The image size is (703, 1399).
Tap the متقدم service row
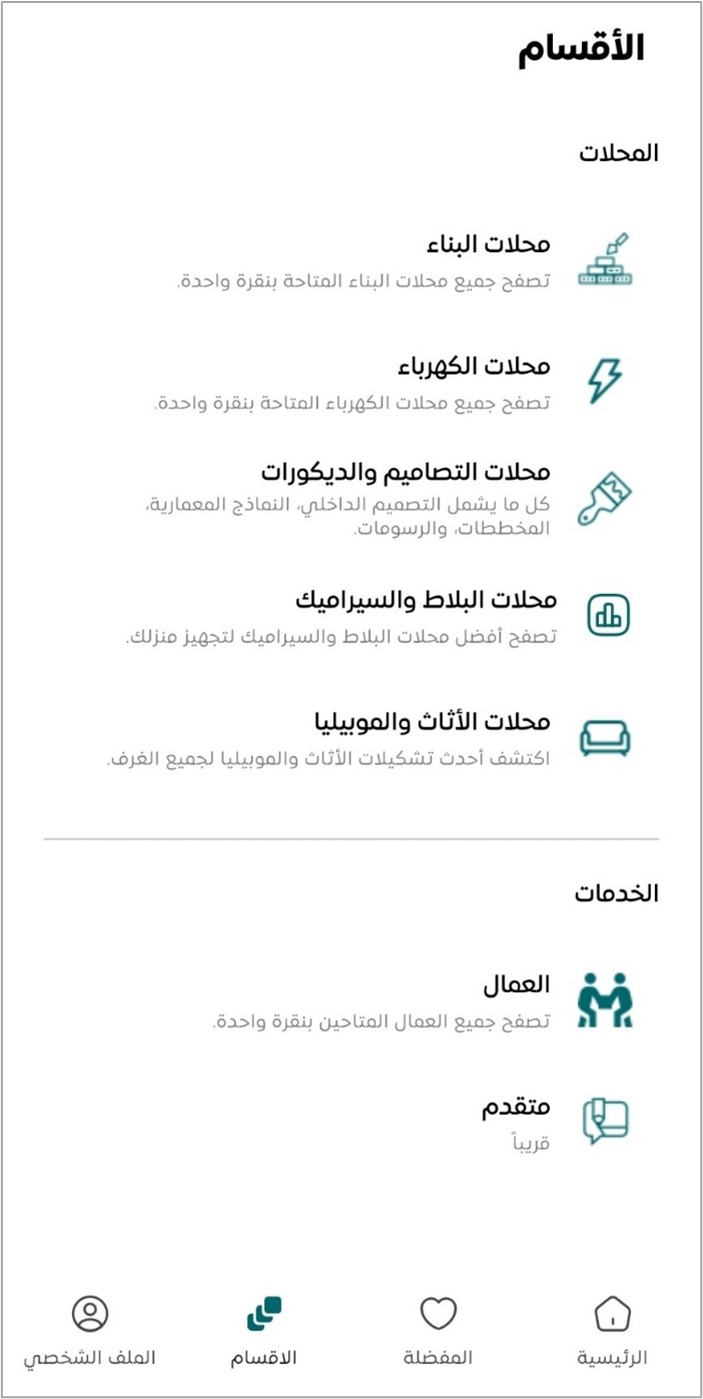pos(351,1122)
